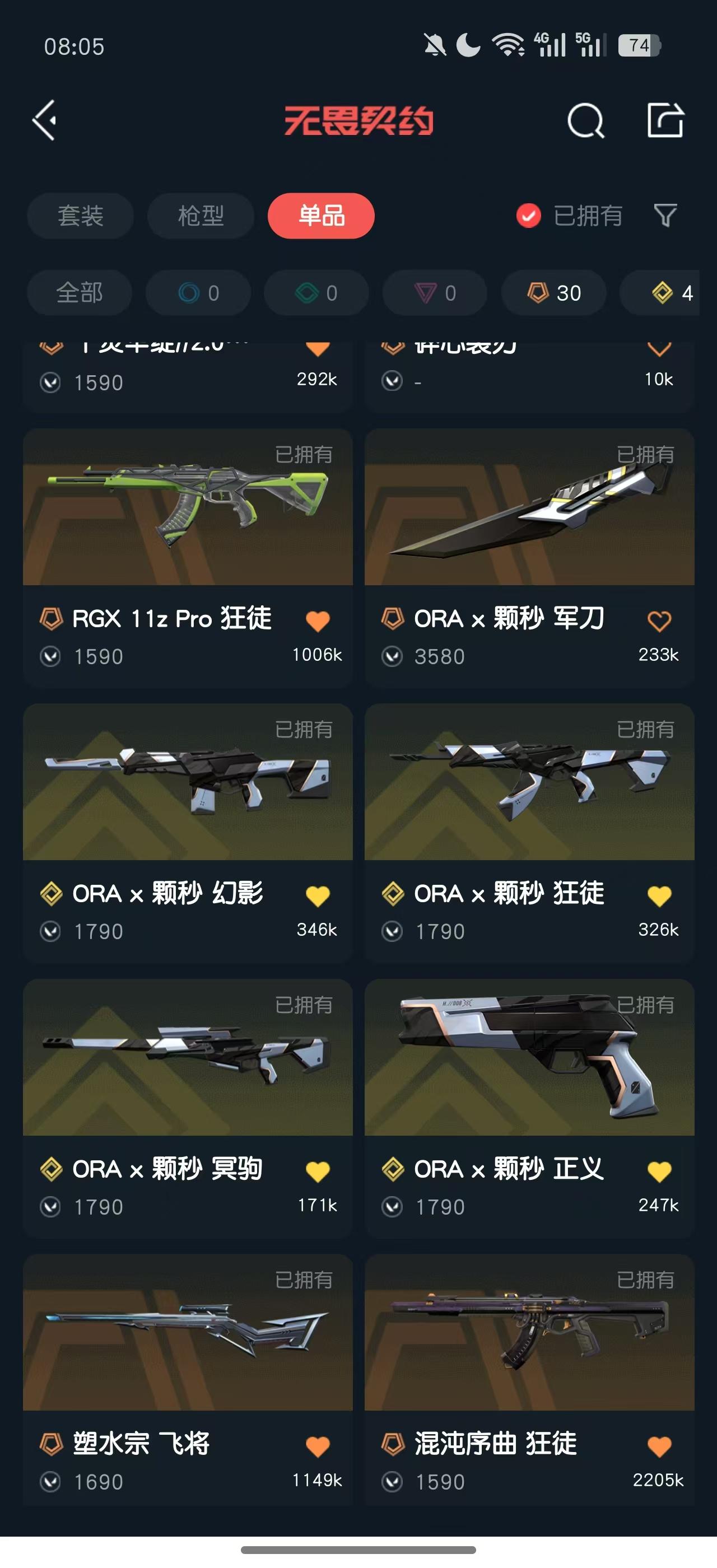Unlike the ORA x 颗秒 狂徒 skin
The width and height of the screenshot is (717, 1568).
(659, 895)
